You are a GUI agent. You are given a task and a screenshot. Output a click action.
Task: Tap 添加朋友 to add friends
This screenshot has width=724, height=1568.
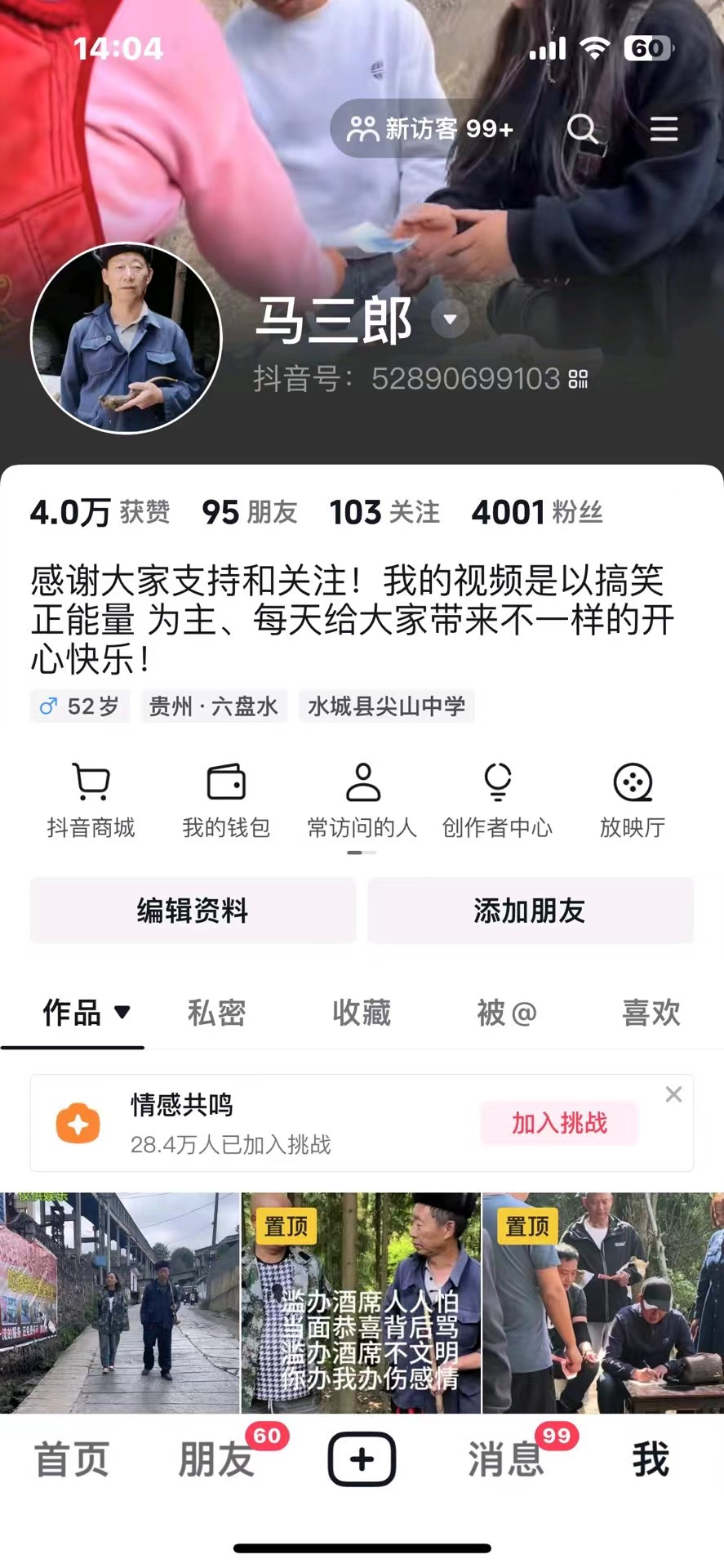(x=531, y=910)
